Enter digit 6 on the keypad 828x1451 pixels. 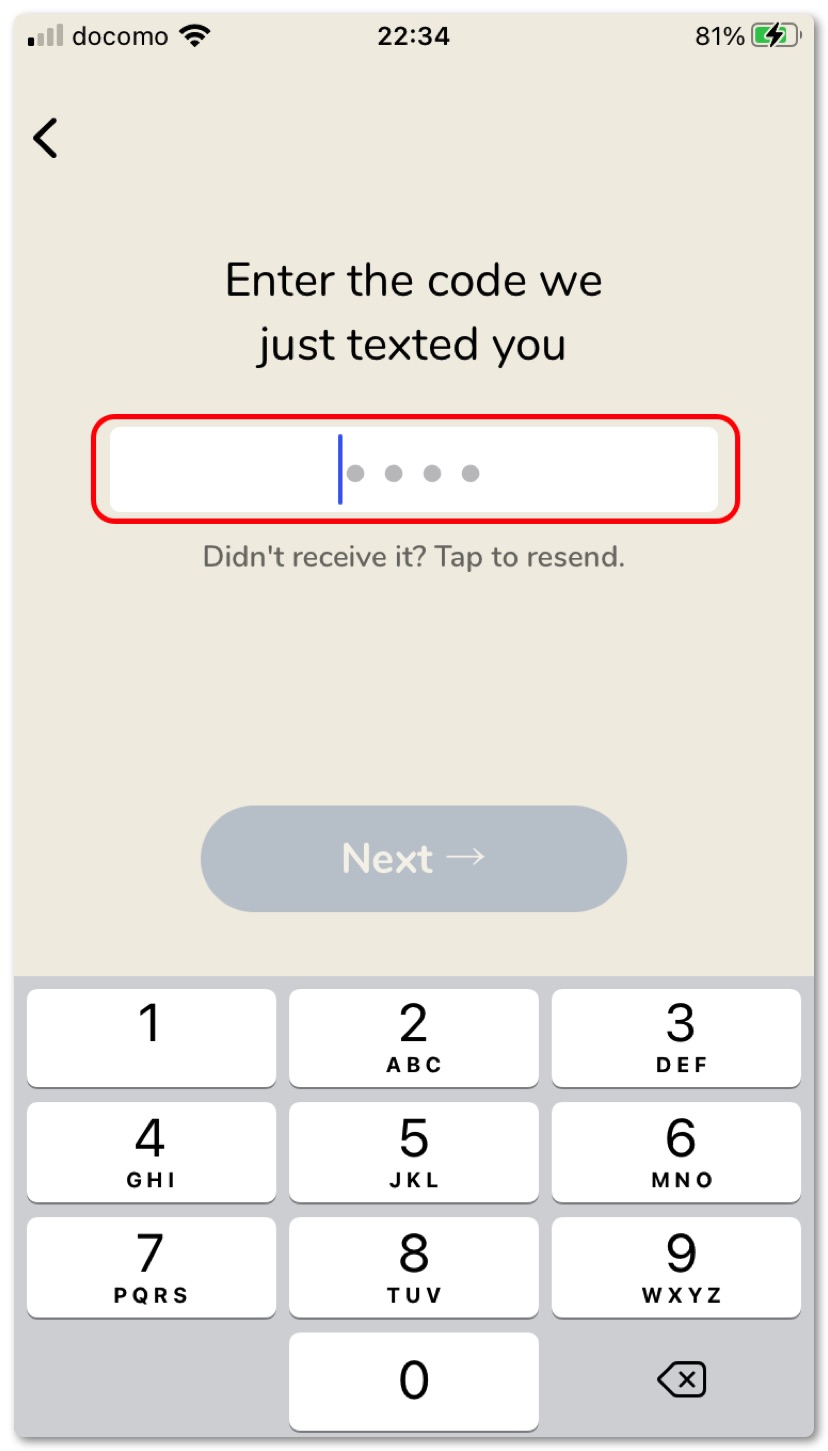[x=677, y=1151]
